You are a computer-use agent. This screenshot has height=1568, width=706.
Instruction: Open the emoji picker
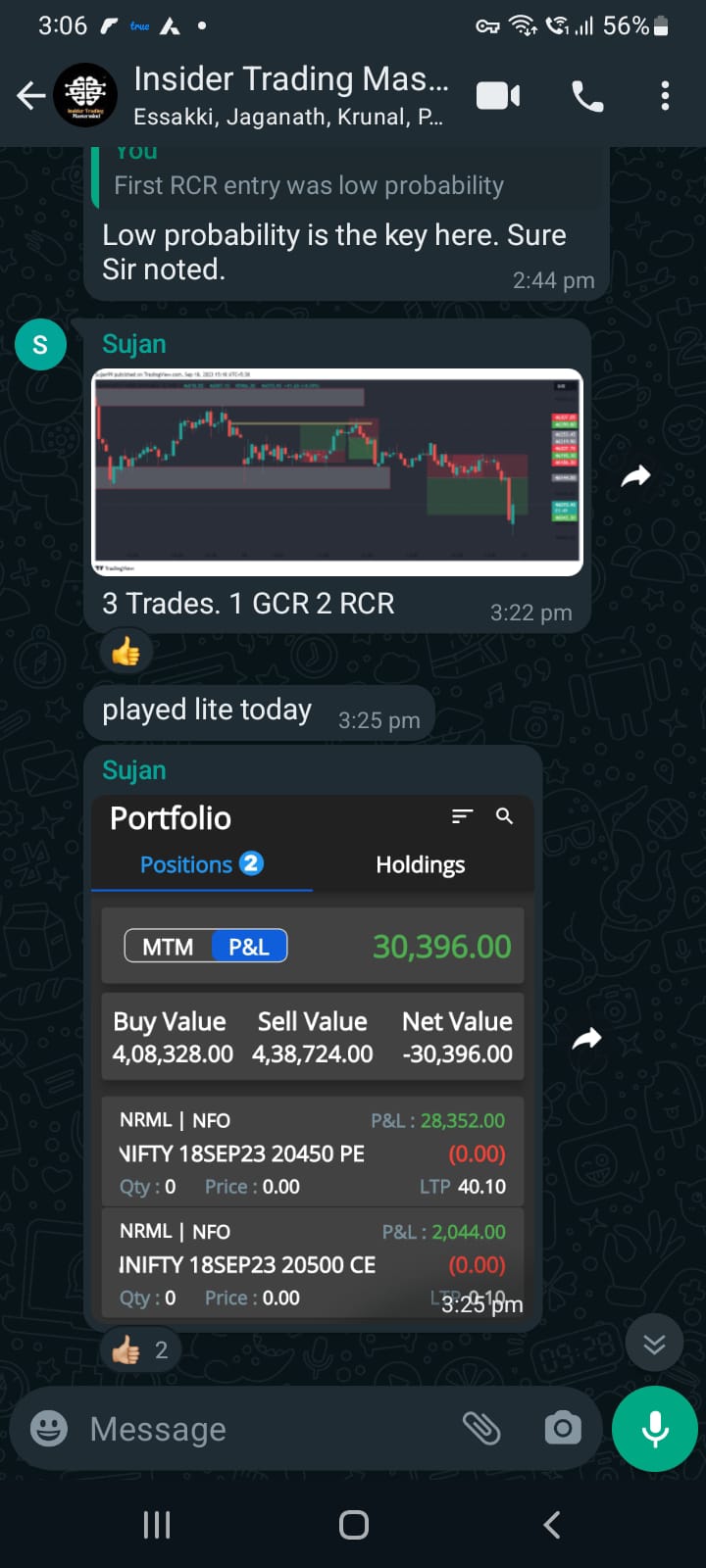coord(49,1429)
